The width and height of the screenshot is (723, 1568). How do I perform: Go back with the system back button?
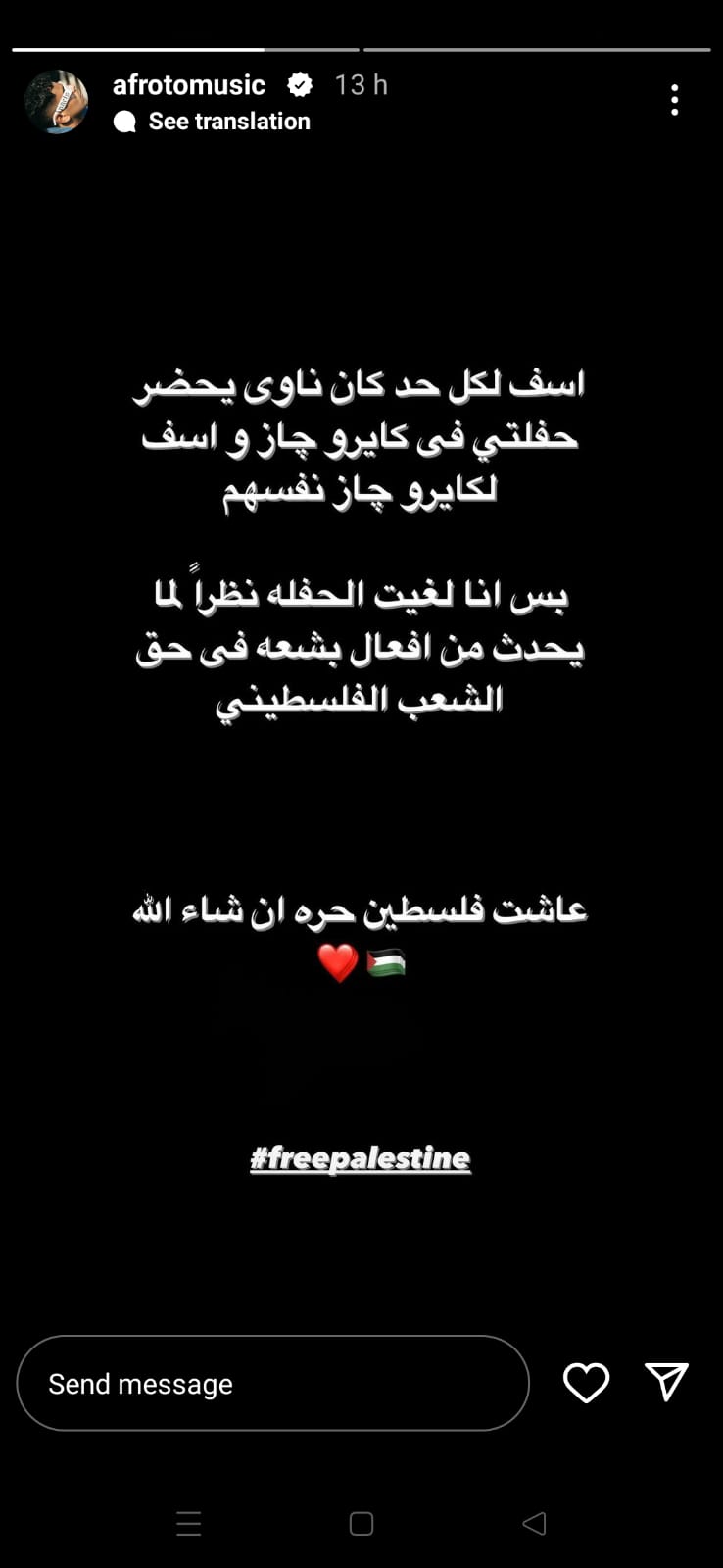click(x=534, y=1523)
